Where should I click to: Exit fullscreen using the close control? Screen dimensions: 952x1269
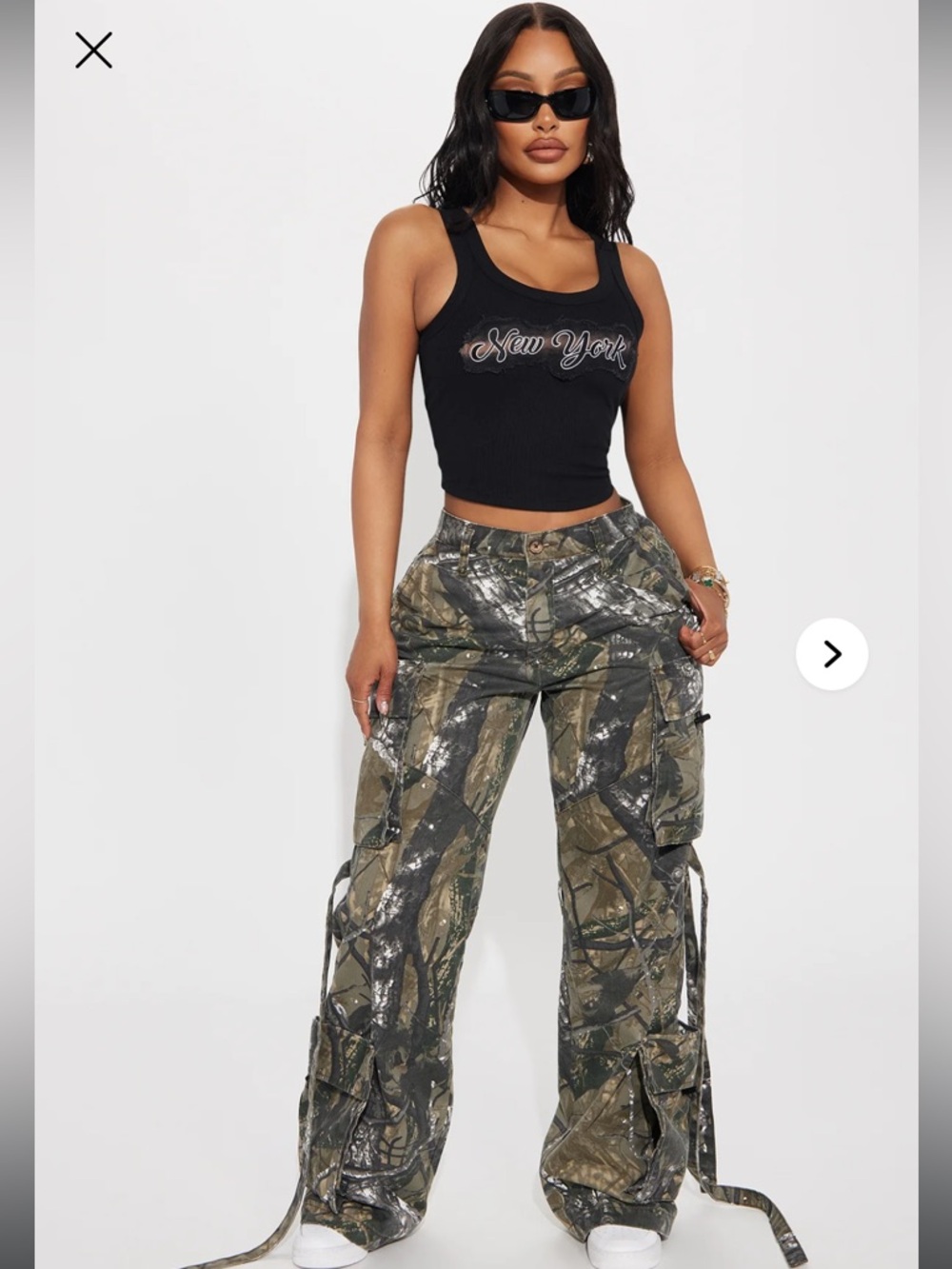[x=93, y=51]
